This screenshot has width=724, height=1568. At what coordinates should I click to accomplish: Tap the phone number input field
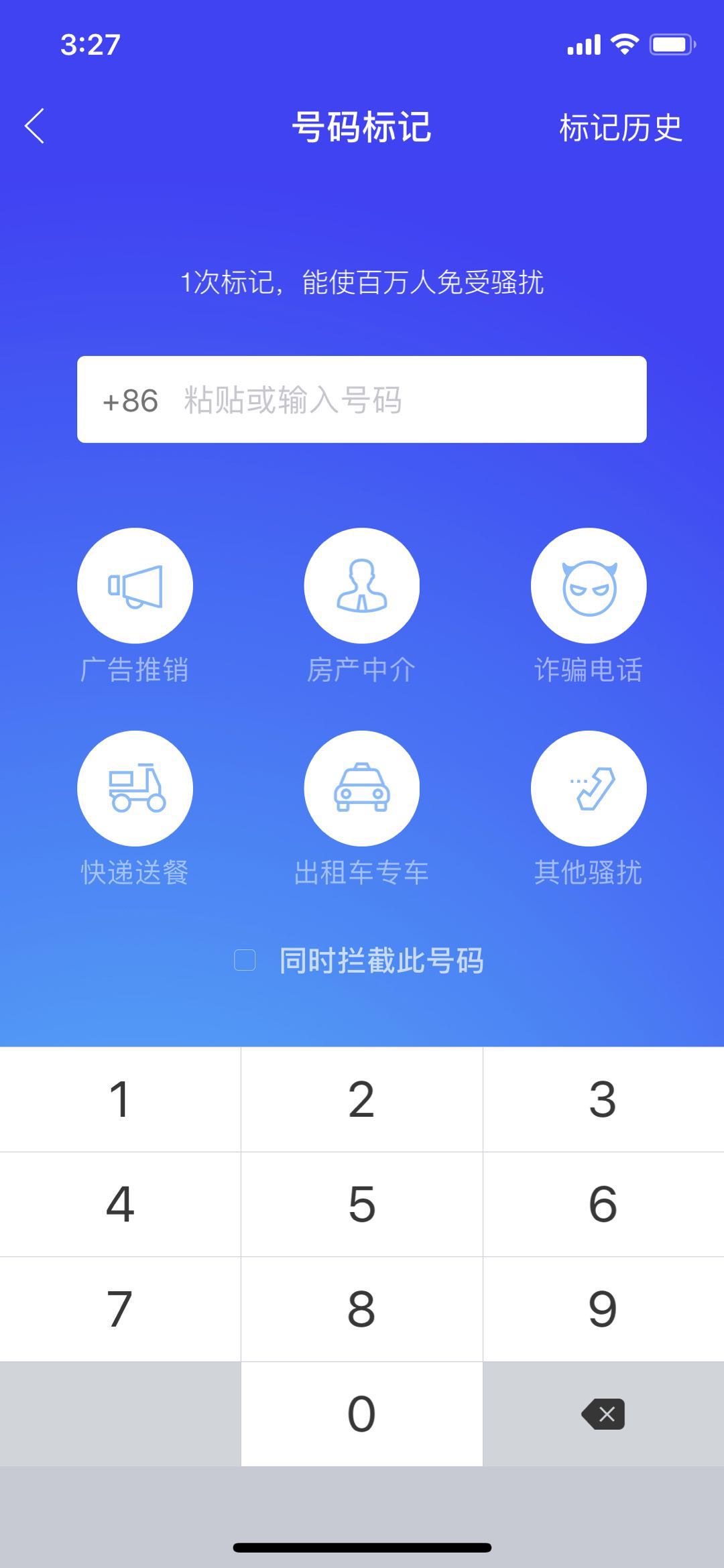pyautogui.click(x=402, y=400)
